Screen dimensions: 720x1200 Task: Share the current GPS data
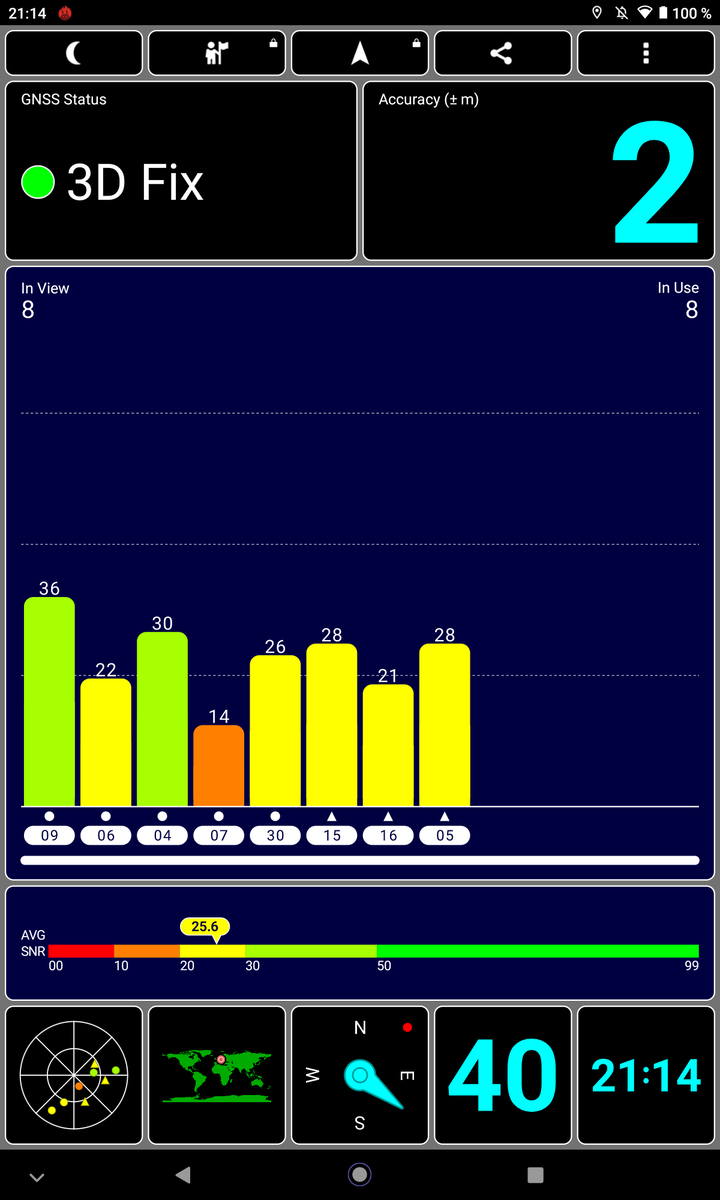(503, 53)
